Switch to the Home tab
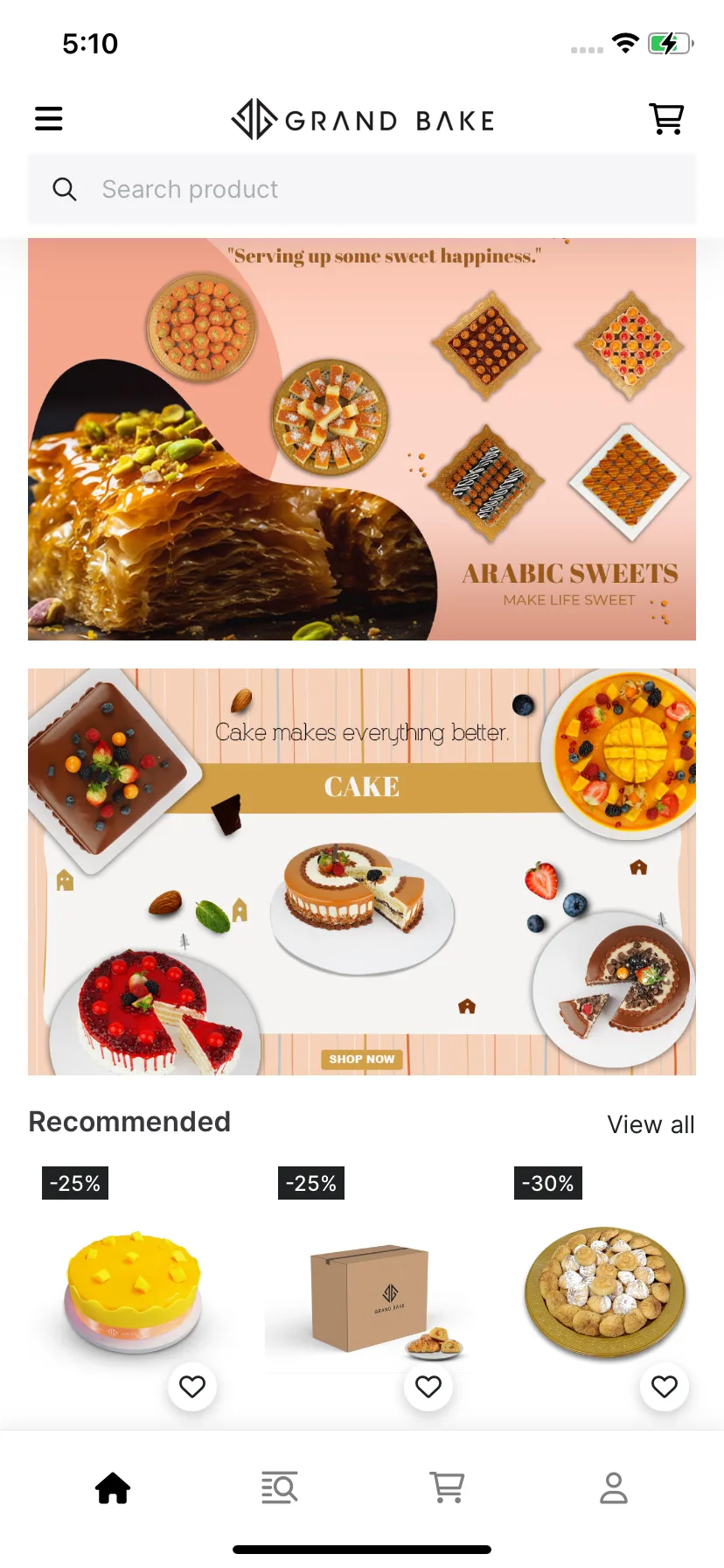Image resolution: width=724 pixels, height=1568 pixels. click(113, 1487)
